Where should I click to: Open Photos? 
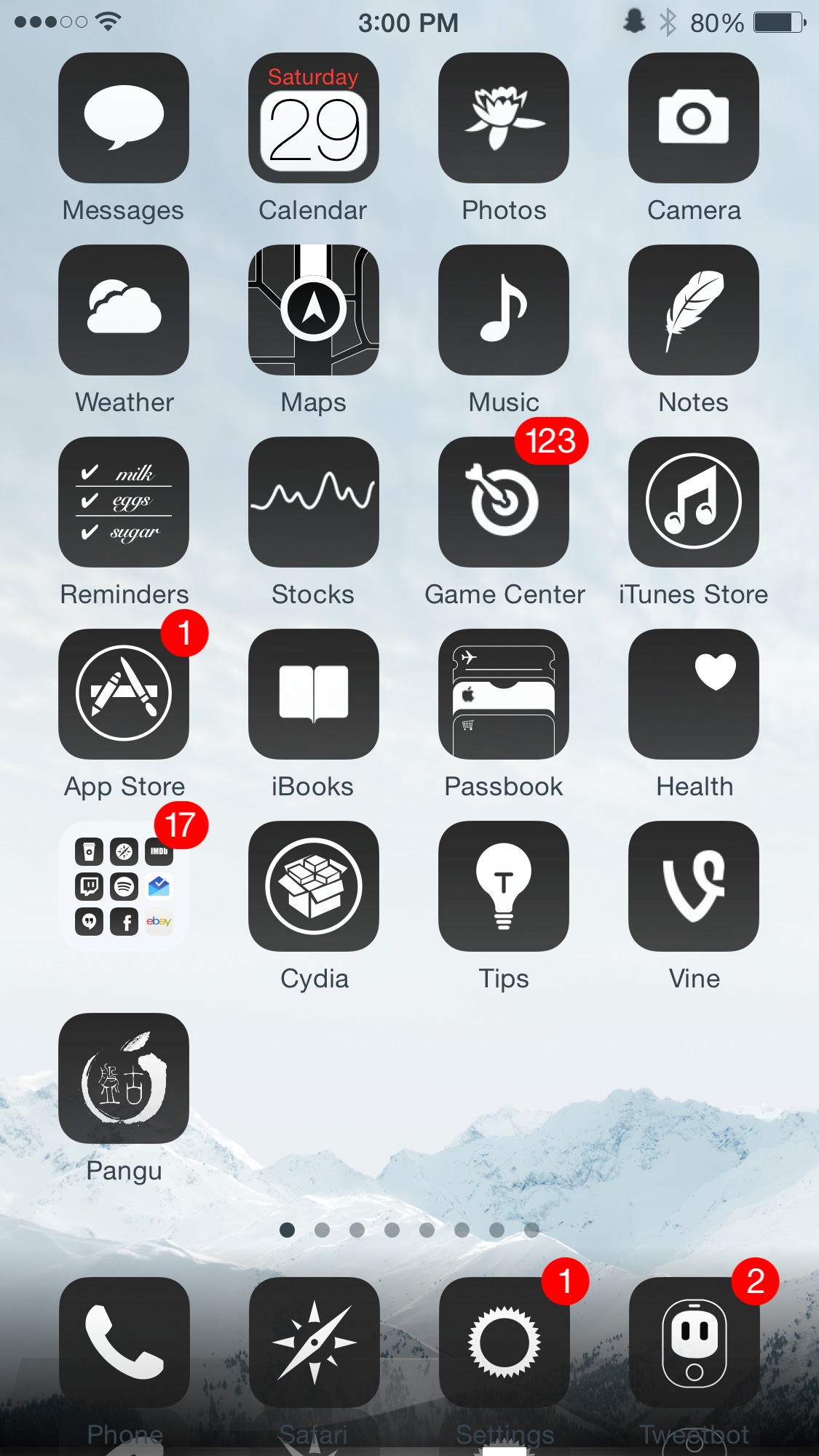click(x=504, y=118)
